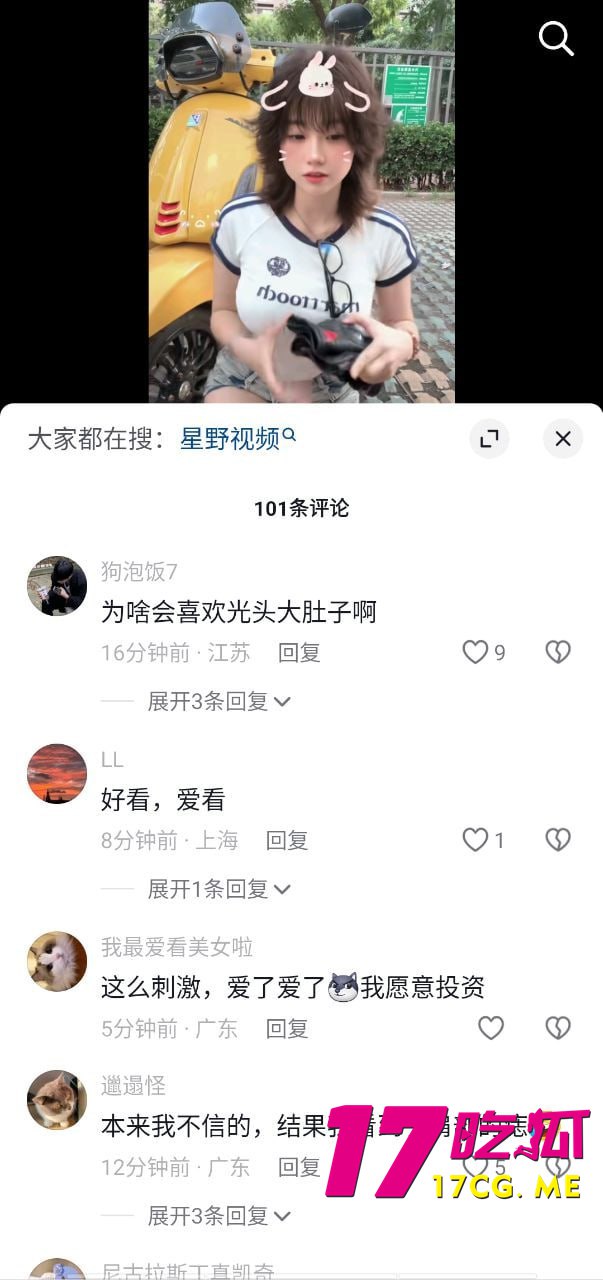The height and width of the screenshot is (1280, 603).
Task: Open 狗泡饭7's profile avatar
Action: pos(57,586)
